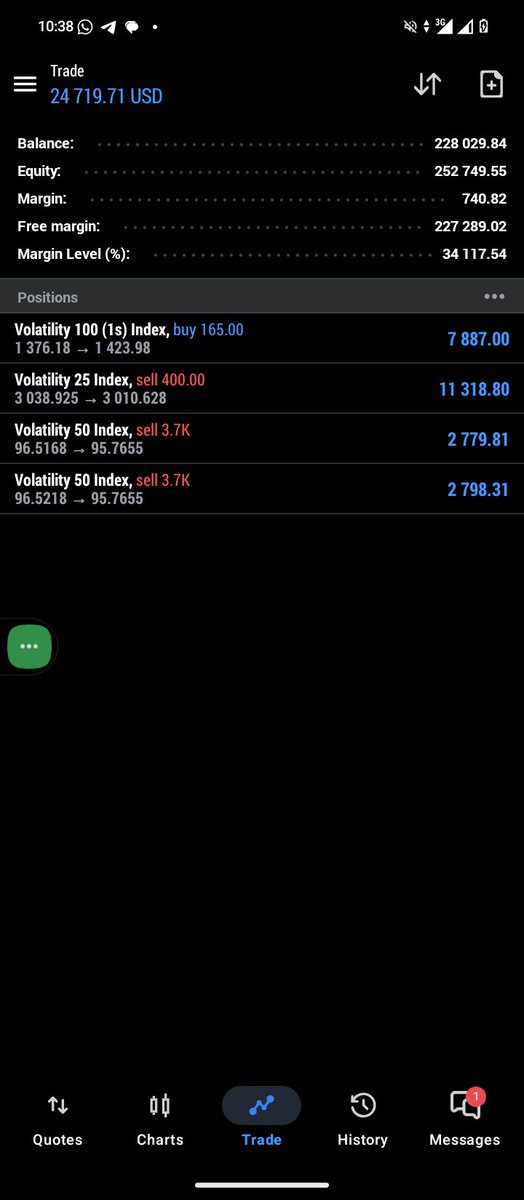Open the sort positions arrows icon
Screen dimensions: 524x1200
(427, 84)
